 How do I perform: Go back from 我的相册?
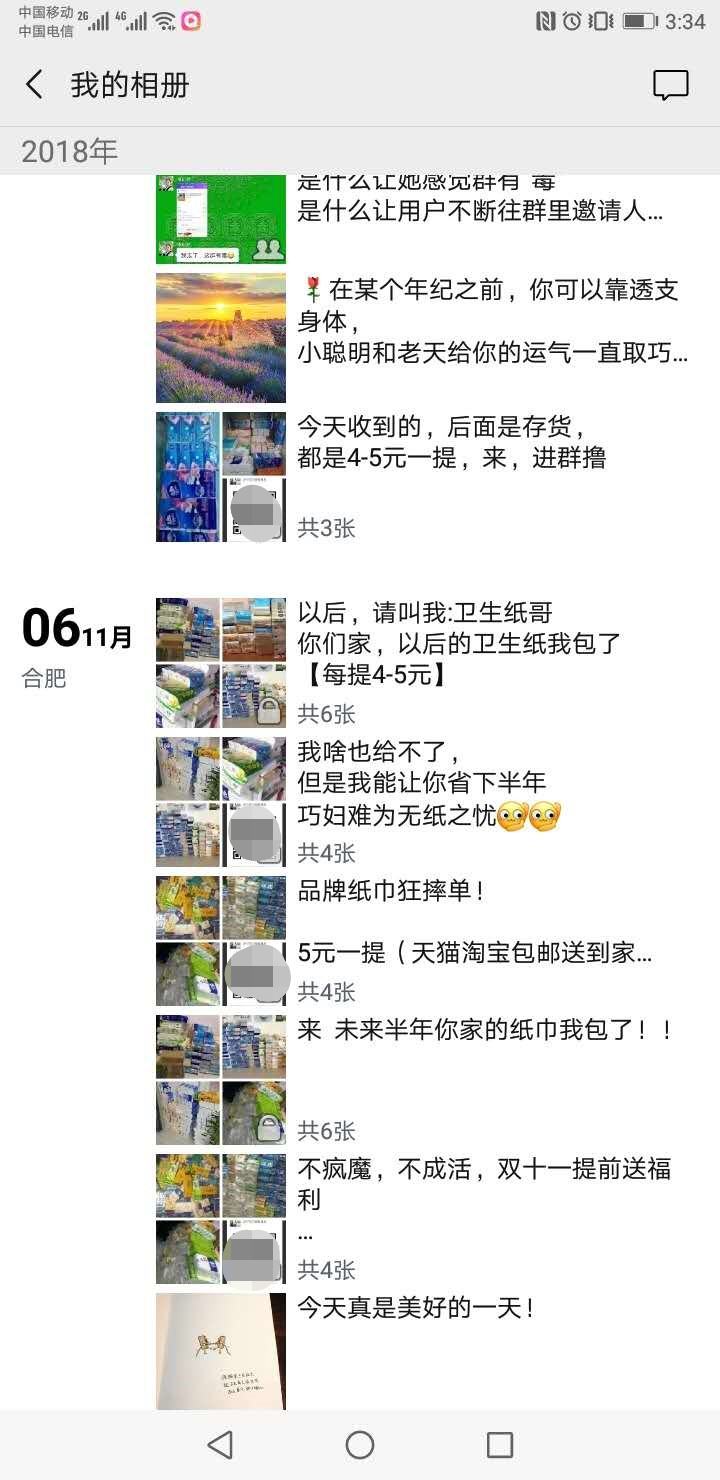(35, 85)
